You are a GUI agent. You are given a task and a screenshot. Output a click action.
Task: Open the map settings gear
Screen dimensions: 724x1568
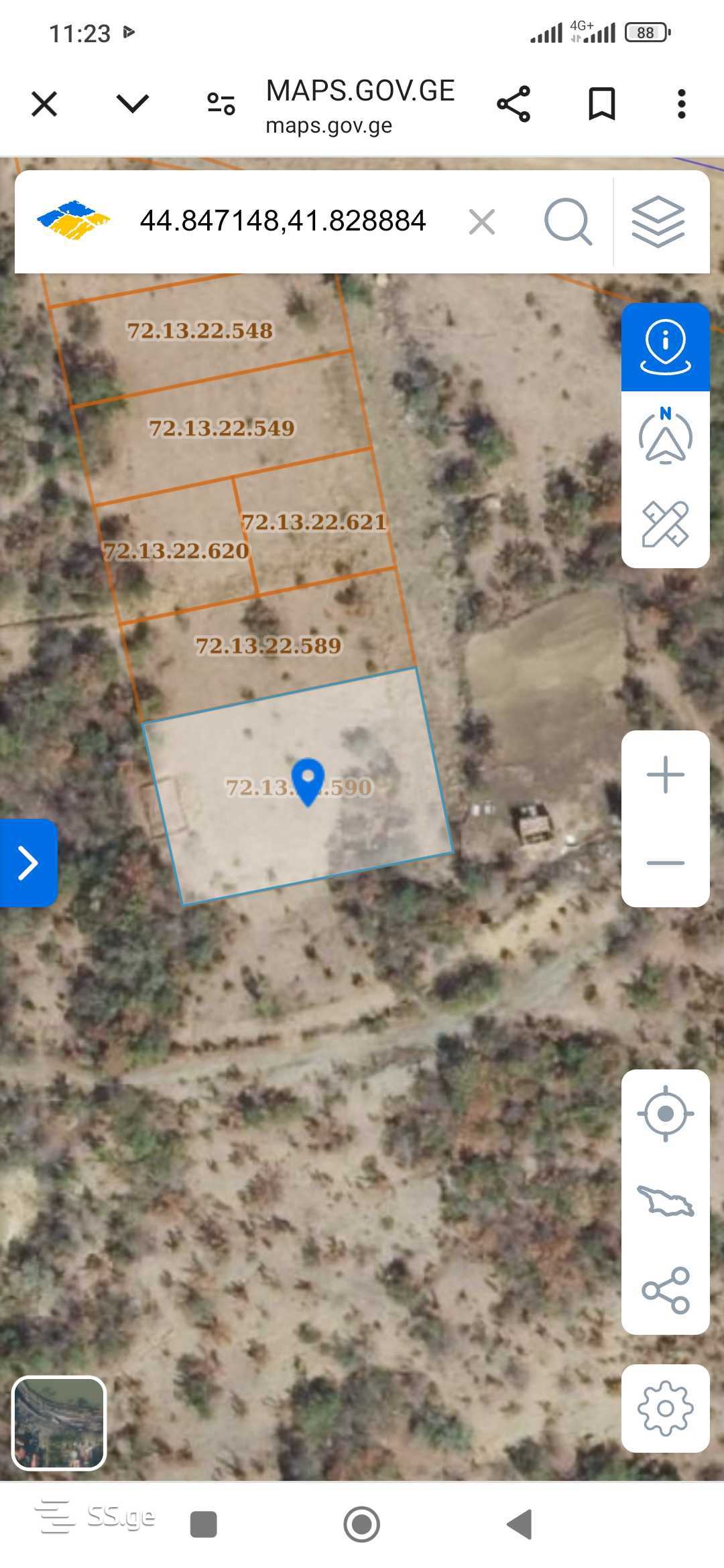click(x=665, y=1409)
